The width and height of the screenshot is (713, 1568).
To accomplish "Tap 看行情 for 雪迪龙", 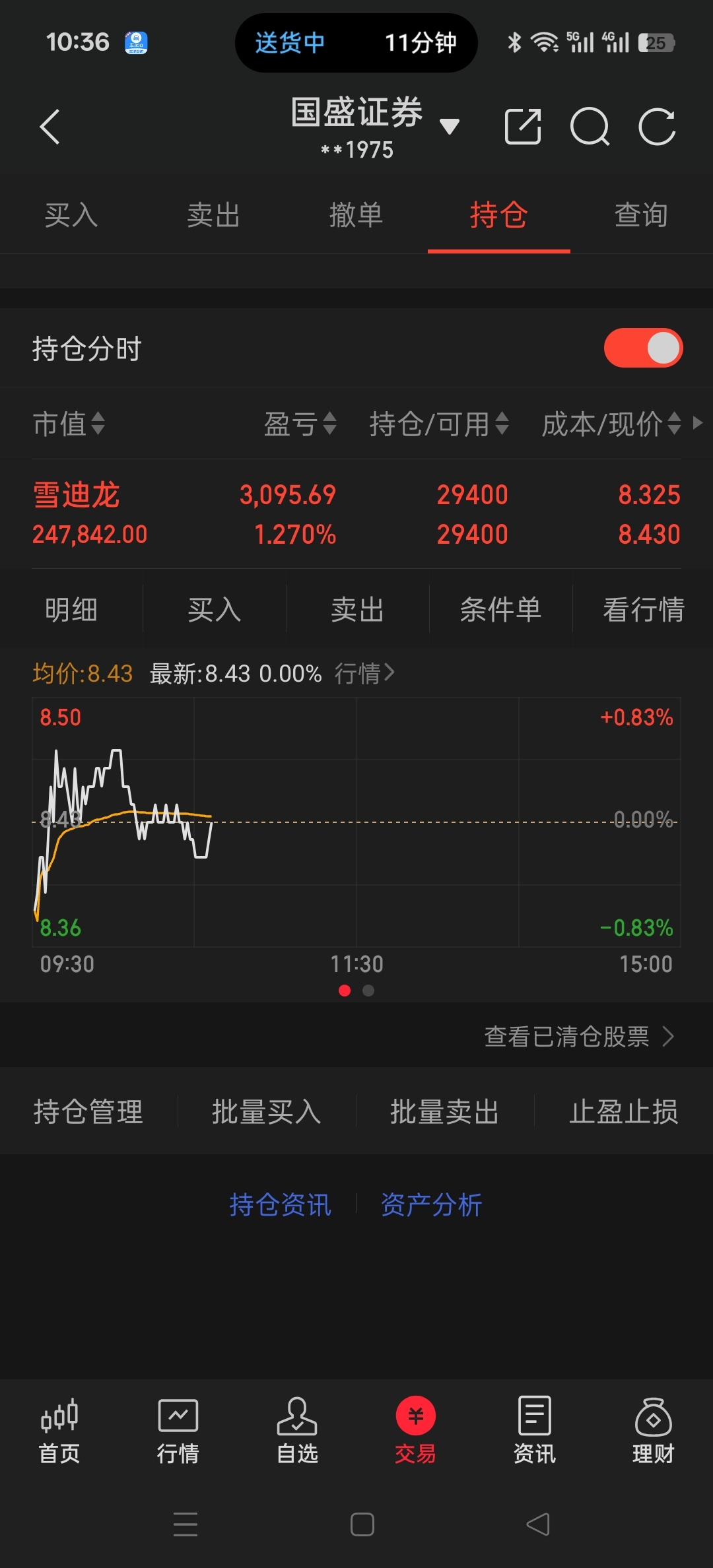I will point(643,609).
